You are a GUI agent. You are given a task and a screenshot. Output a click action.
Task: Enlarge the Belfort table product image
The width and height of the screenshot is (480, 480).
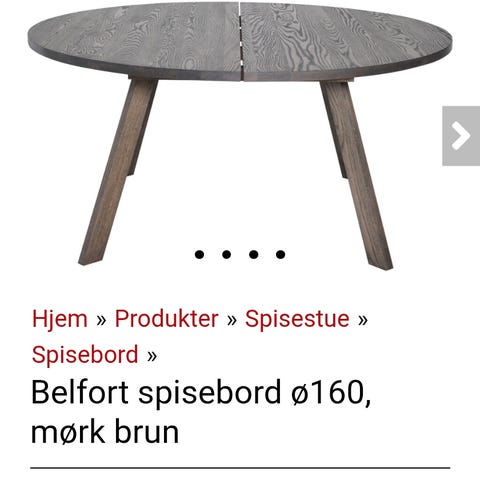point(240,135)
